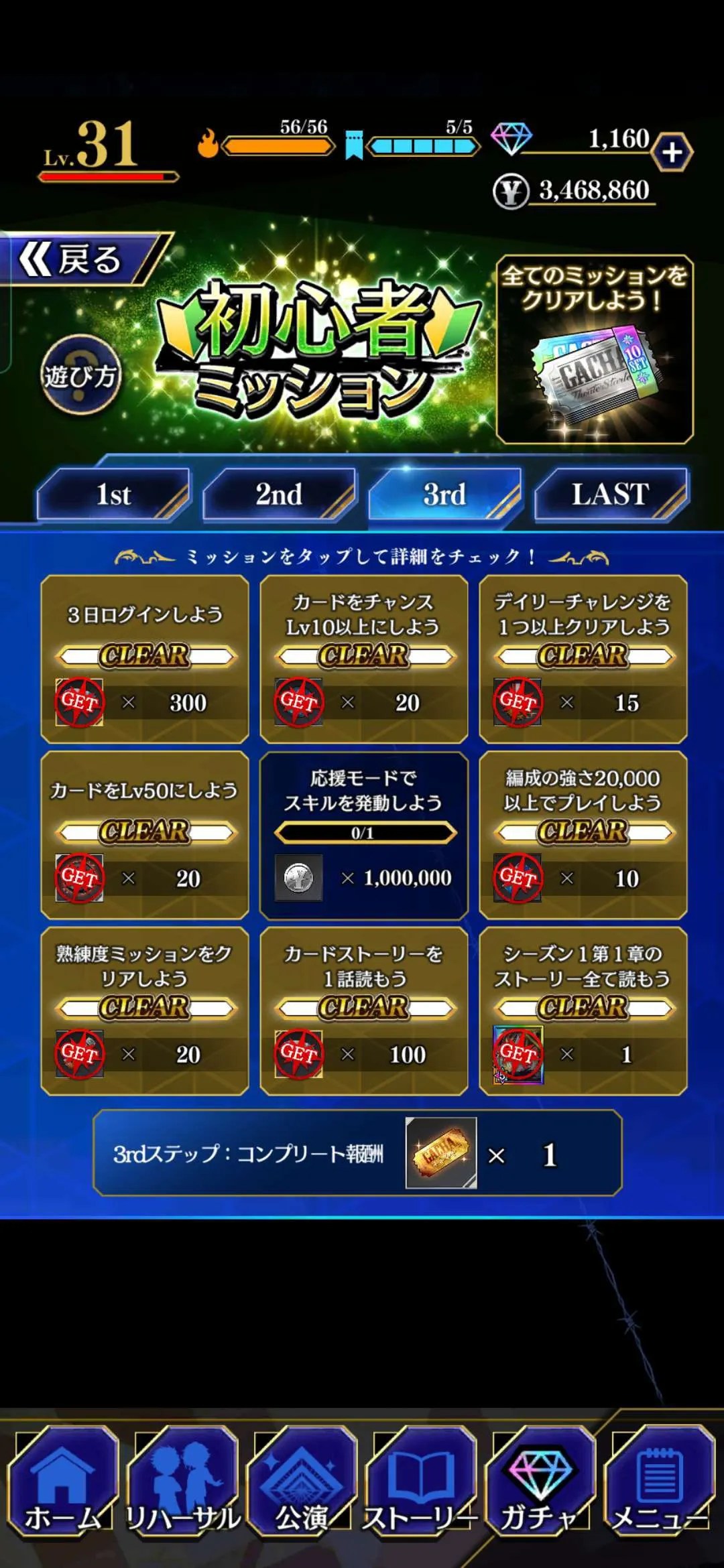Screen dimensions: 724x1568
Task: Switch to the 1st mission tab
Action: point(113,495)
